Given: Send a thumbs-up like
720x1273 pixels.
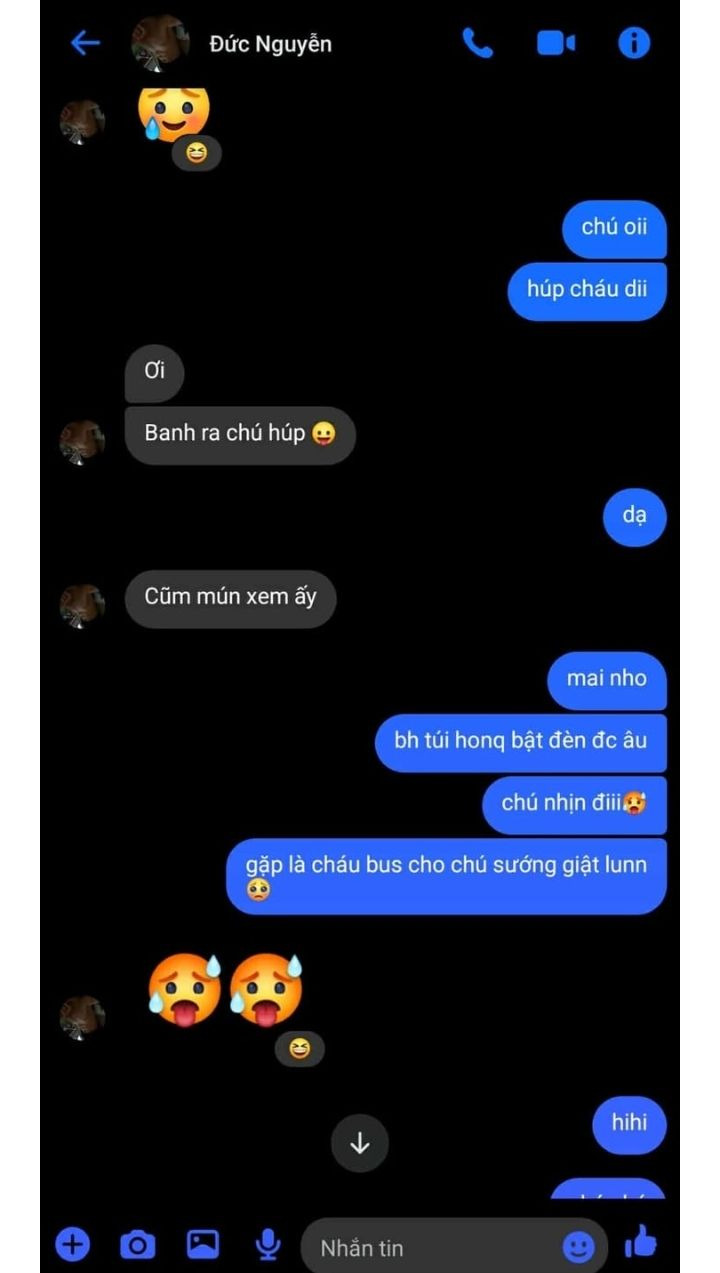Looking at the screenshot, I should [640, 1243].
